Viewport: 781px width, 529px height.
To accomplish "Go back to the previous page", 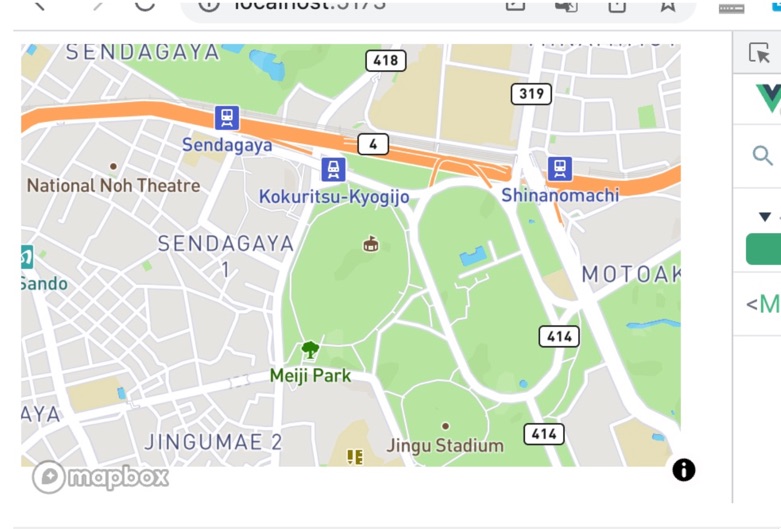I will 40,4.
